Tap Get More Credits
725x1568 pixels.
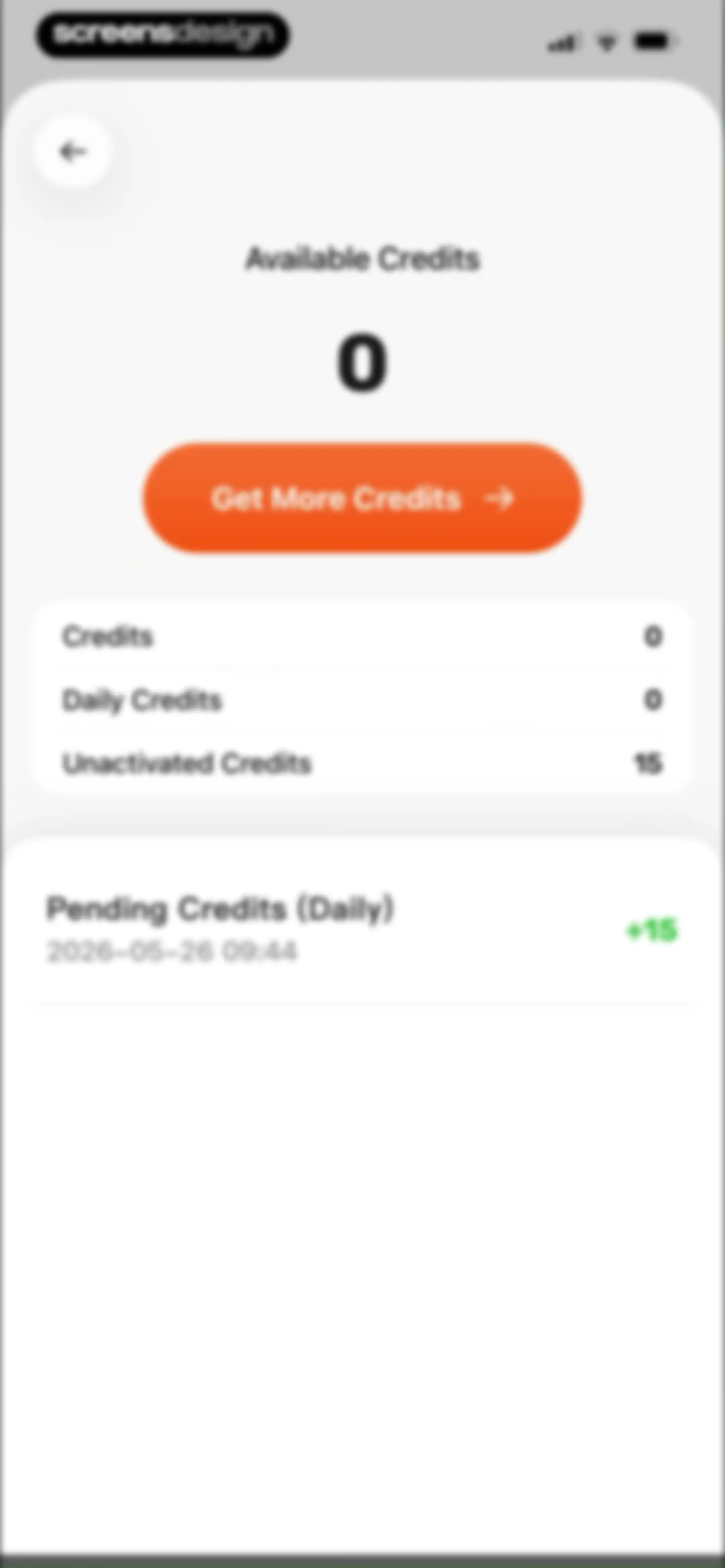pyautogui.click(x=362, y=498)
